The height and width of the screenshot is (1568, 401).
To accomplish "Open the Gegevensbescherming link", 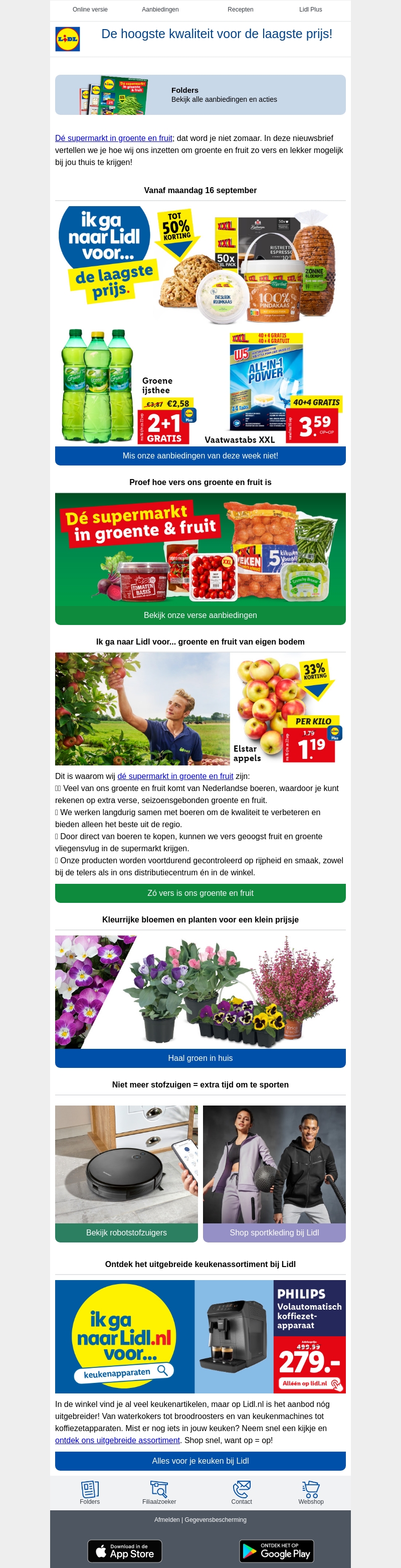I will pos(216,1520).
